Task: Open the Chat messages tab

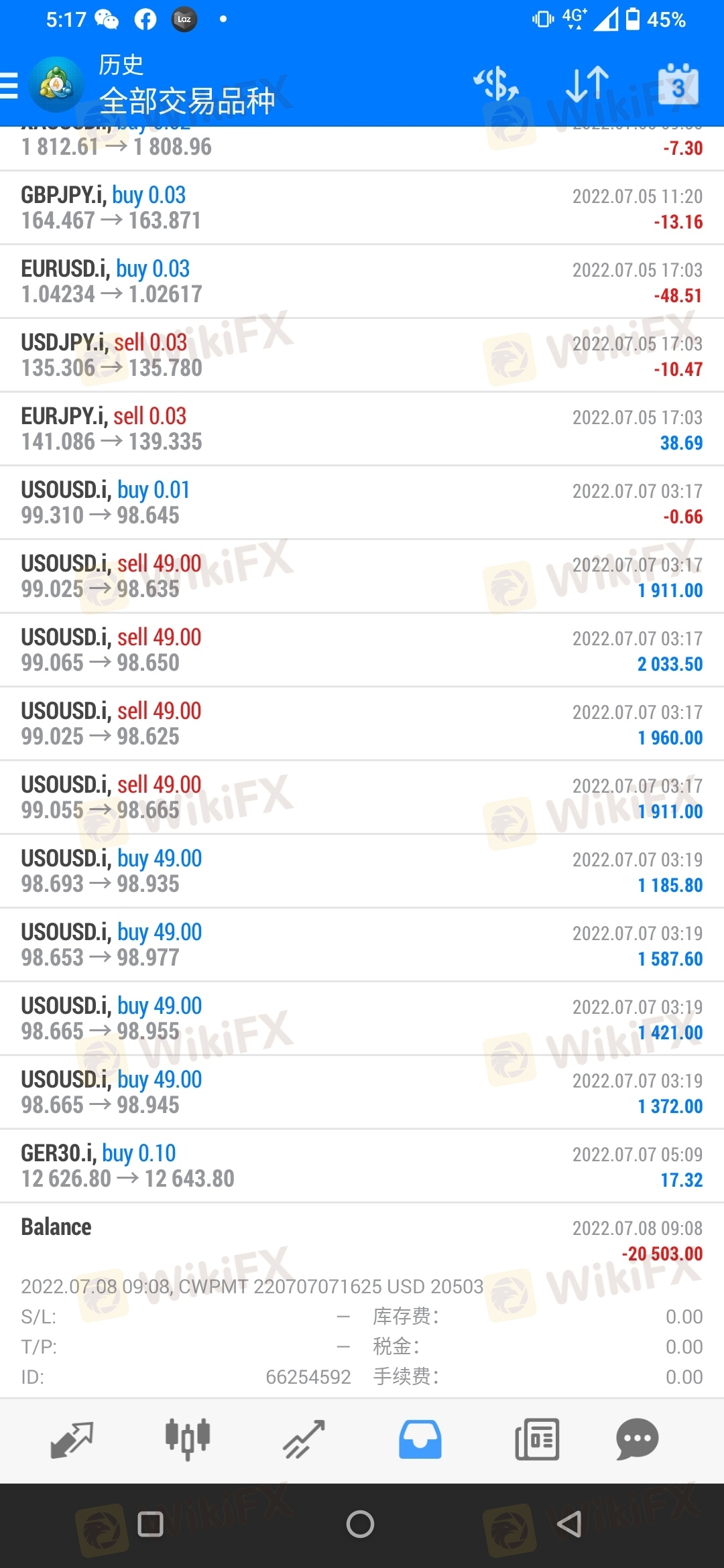Action: pyautogui.click(x=638, y=1439)
